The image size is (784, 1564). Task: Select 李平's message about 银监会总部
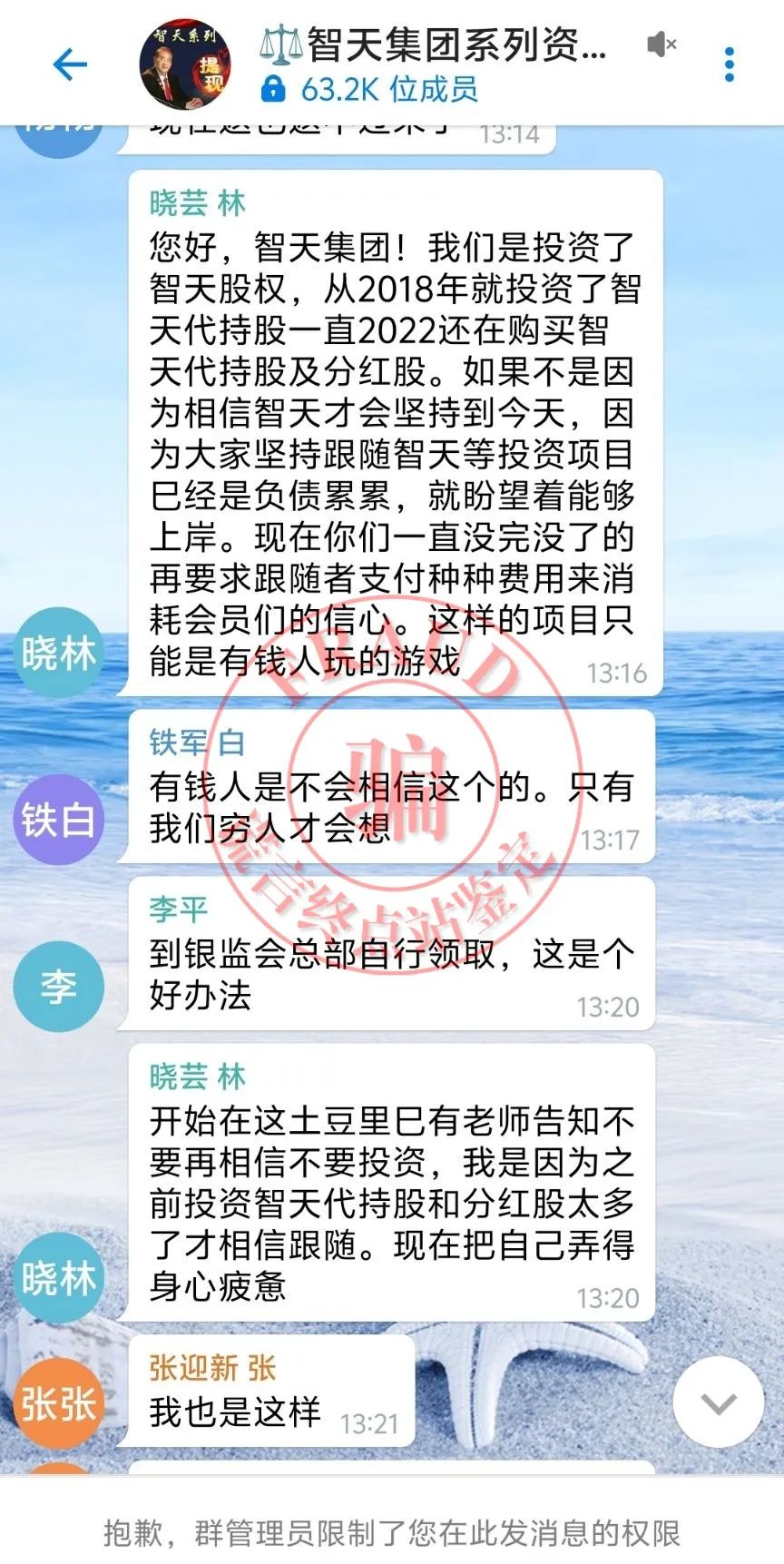(x=390, y=974)
